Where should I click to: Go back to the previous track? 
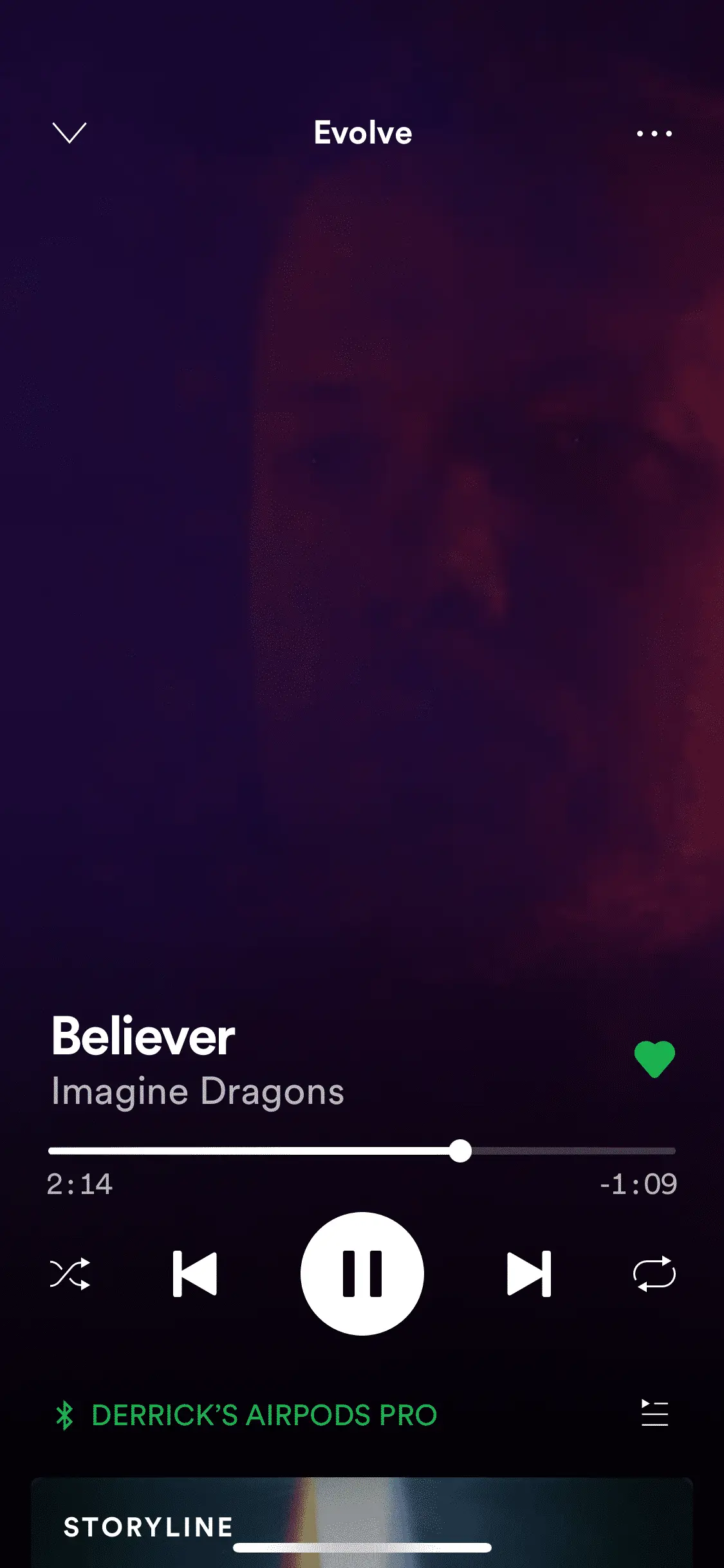[195, 1273]
